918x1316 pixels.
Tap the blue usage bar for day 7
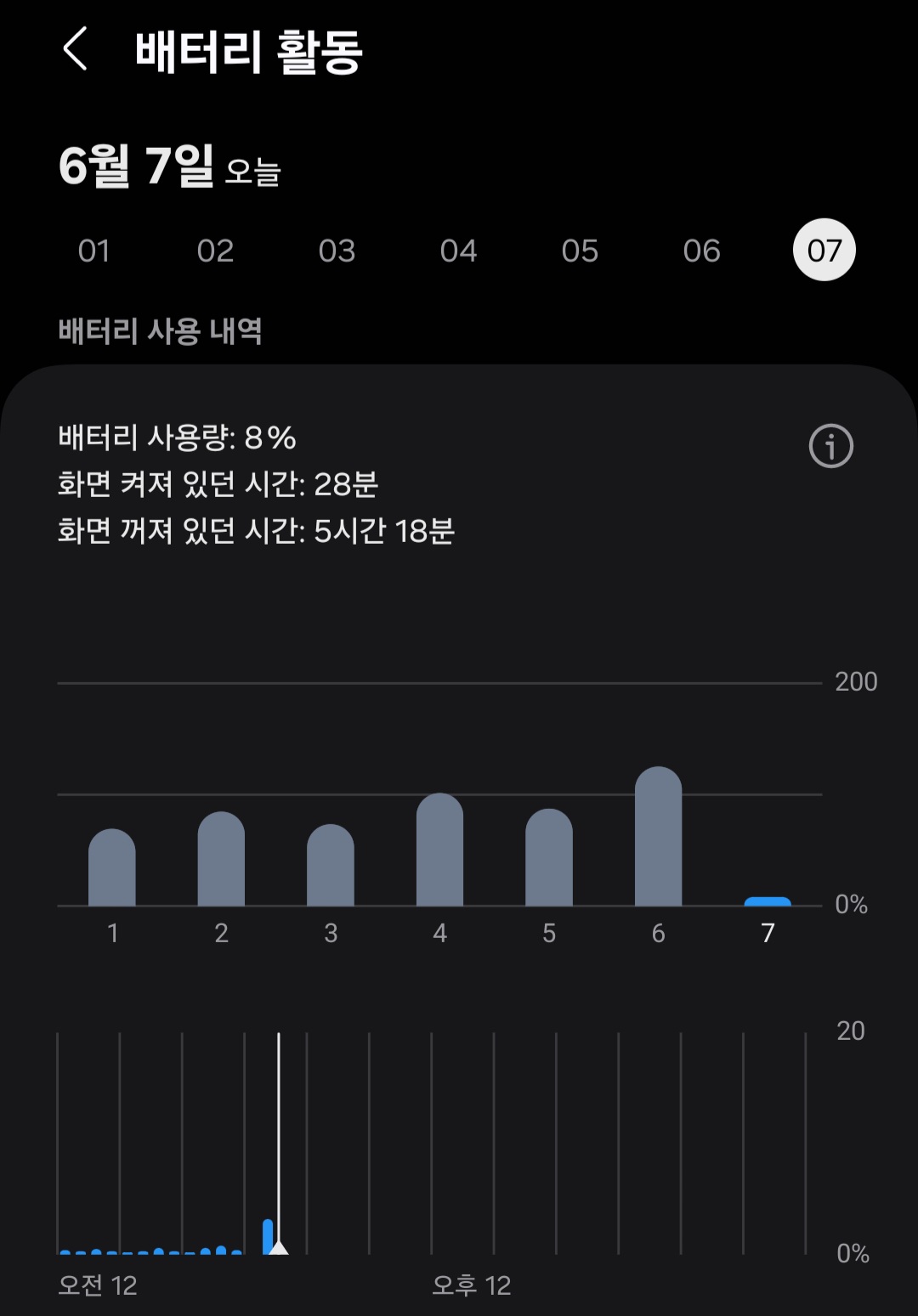pos(768,901)
